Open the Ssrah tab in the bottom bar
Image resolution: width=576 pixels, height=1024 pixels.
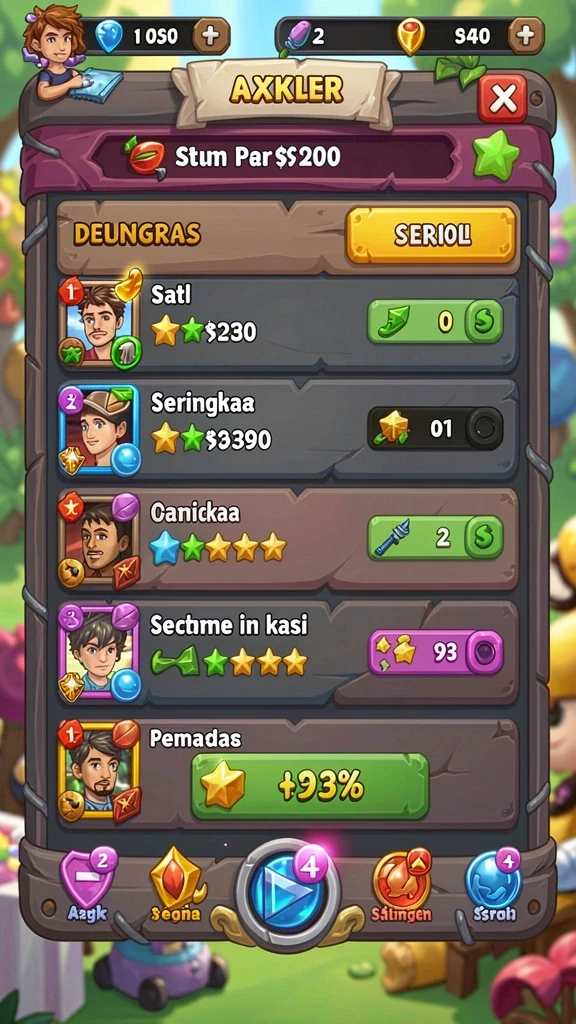point(493,886)
